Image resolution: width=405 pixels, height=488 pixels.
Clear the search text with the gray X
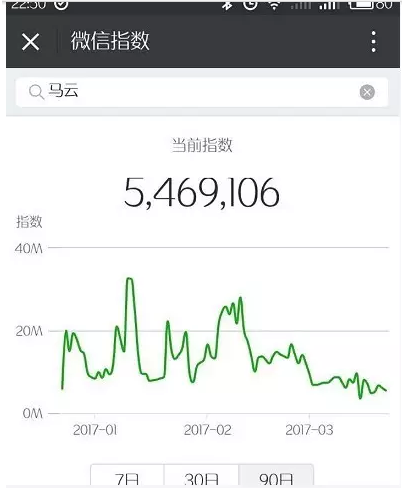(x=367, y=92)
